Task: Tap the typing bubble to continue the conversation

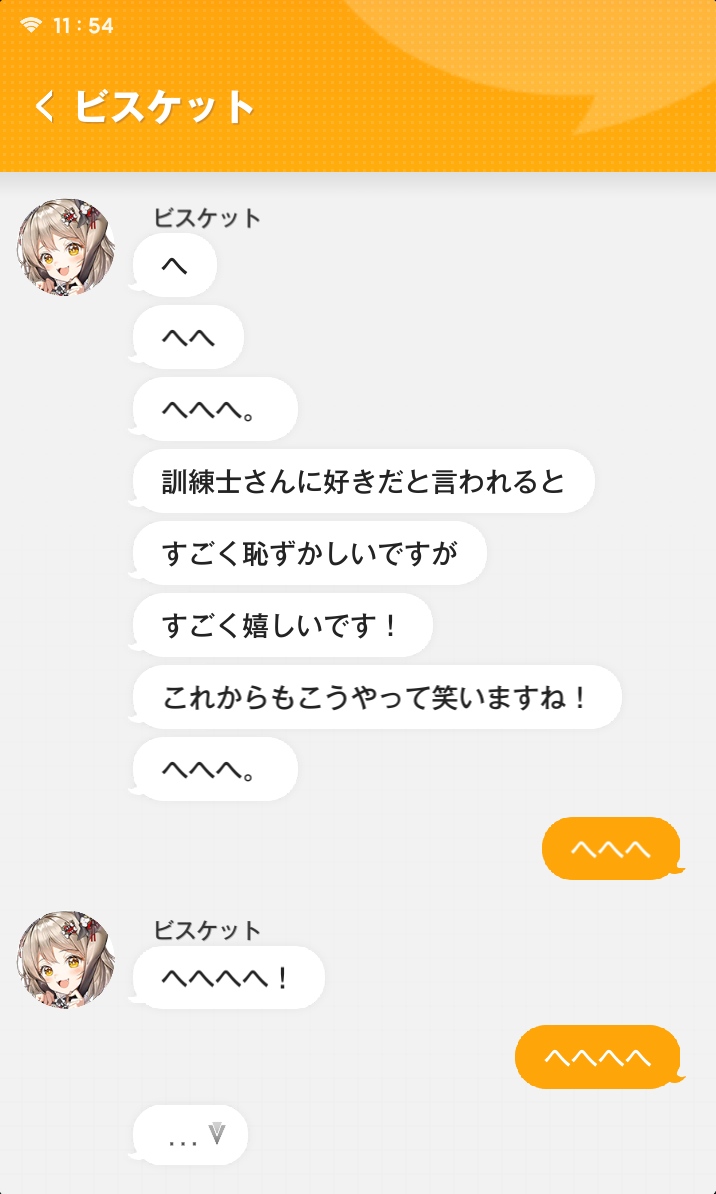Action: click(190, 1135)
